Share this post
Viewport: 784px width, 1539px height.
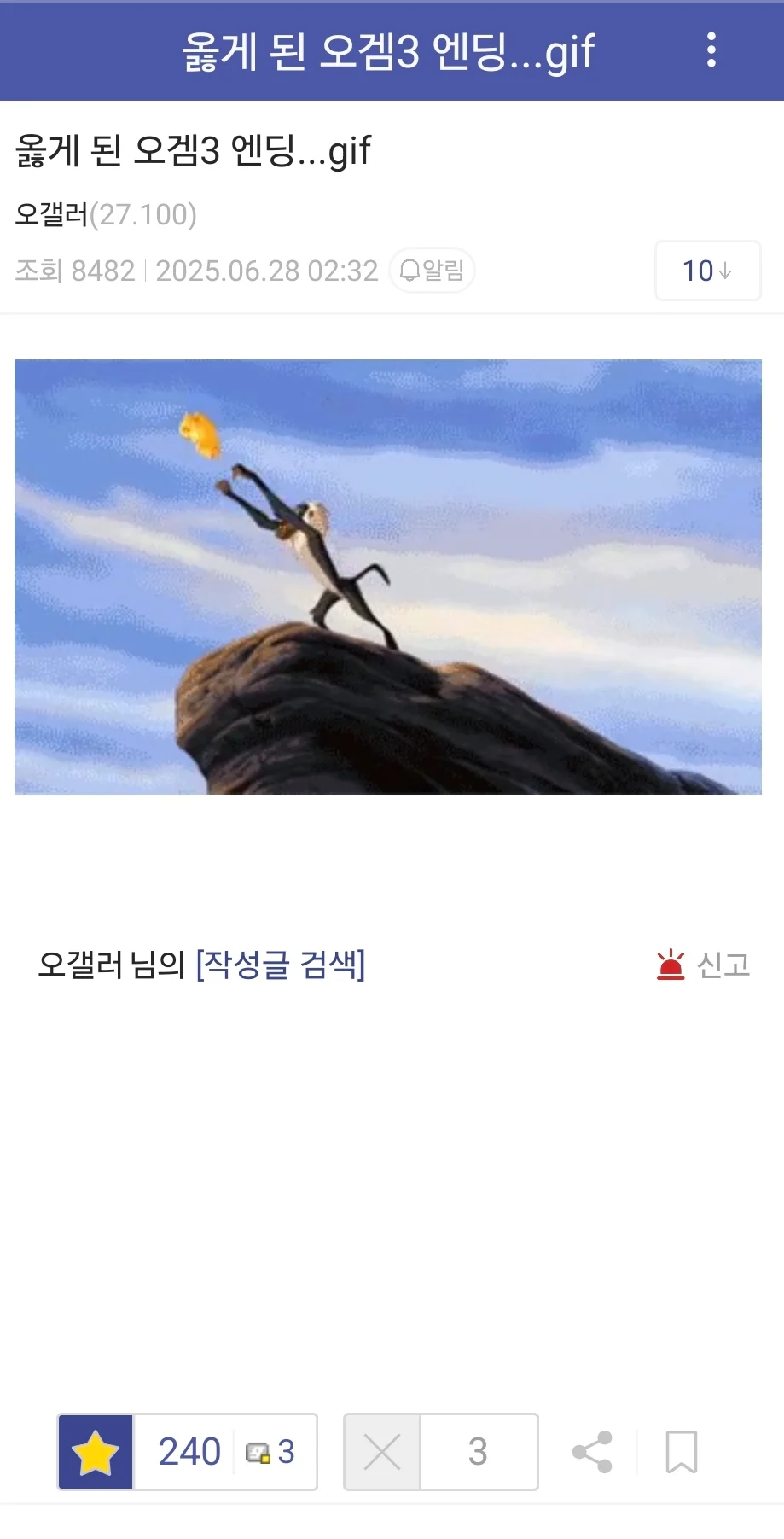coord(592,1452)
